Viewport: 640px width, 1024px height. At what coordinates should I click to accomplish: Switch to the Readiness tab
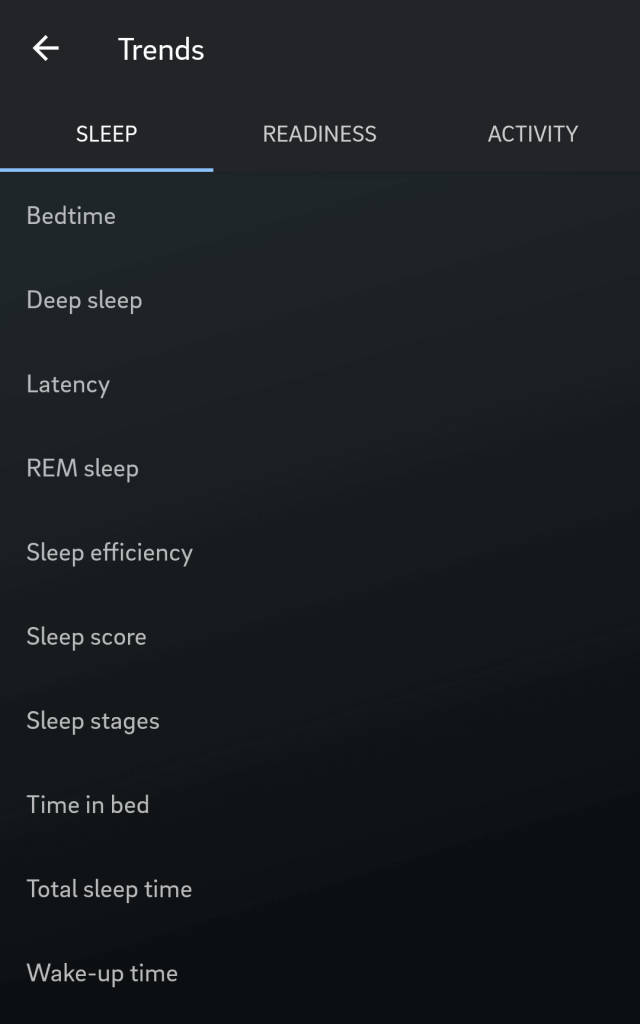click(x=319, y=134)
